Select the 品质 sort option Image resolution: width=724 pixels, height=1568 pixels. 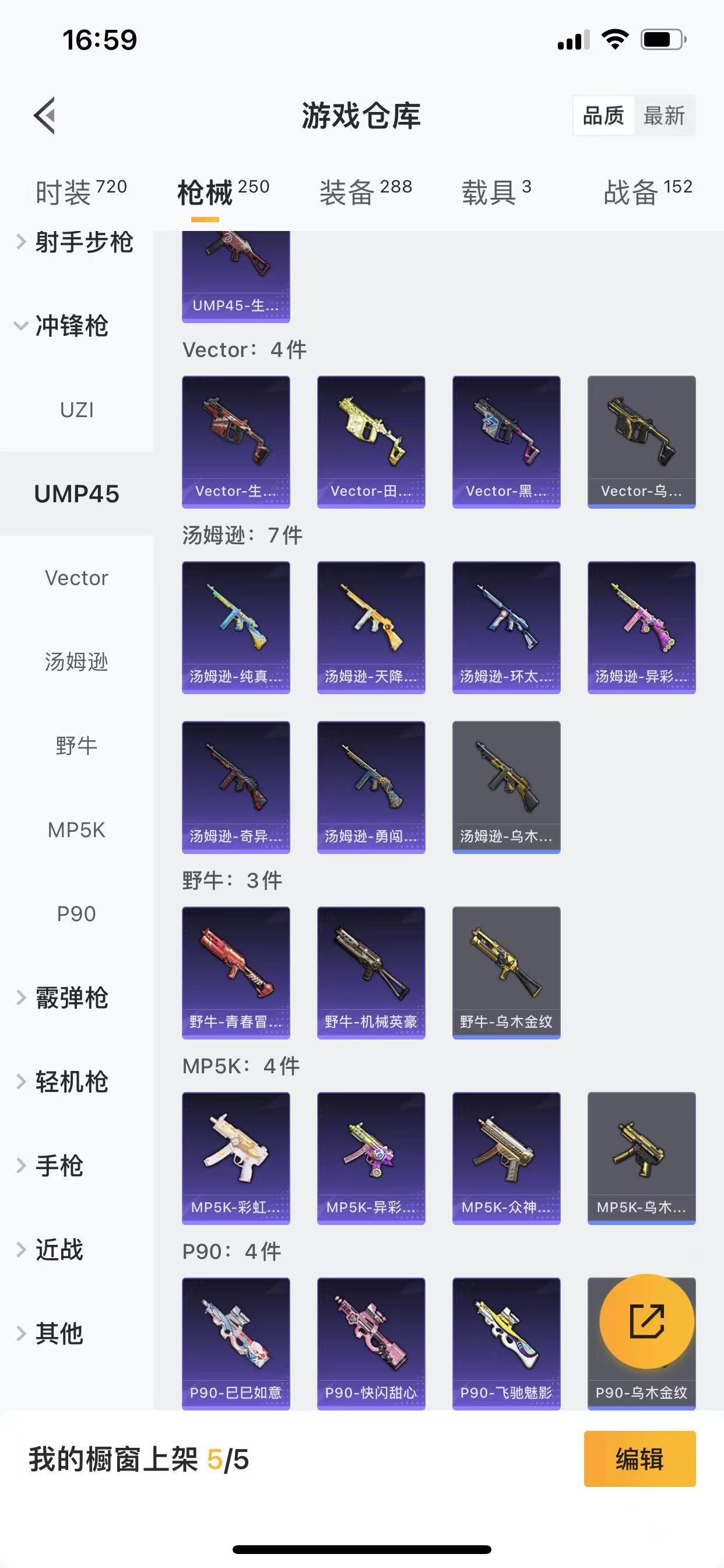click(x=603, y=115)
